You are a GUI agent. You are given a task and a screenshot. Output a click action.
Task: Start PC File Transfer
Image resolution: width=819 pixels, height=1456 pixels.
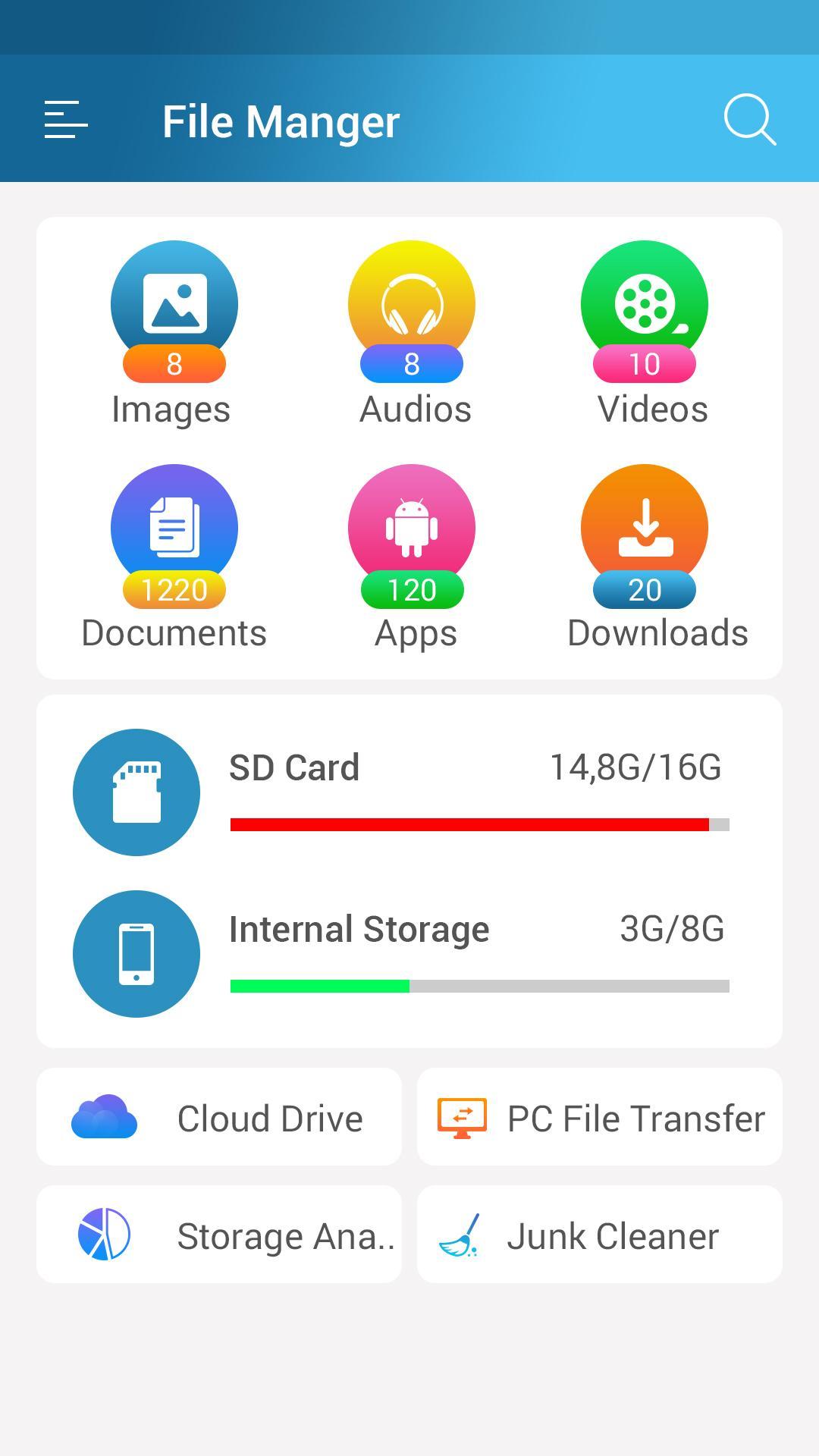600,1118
